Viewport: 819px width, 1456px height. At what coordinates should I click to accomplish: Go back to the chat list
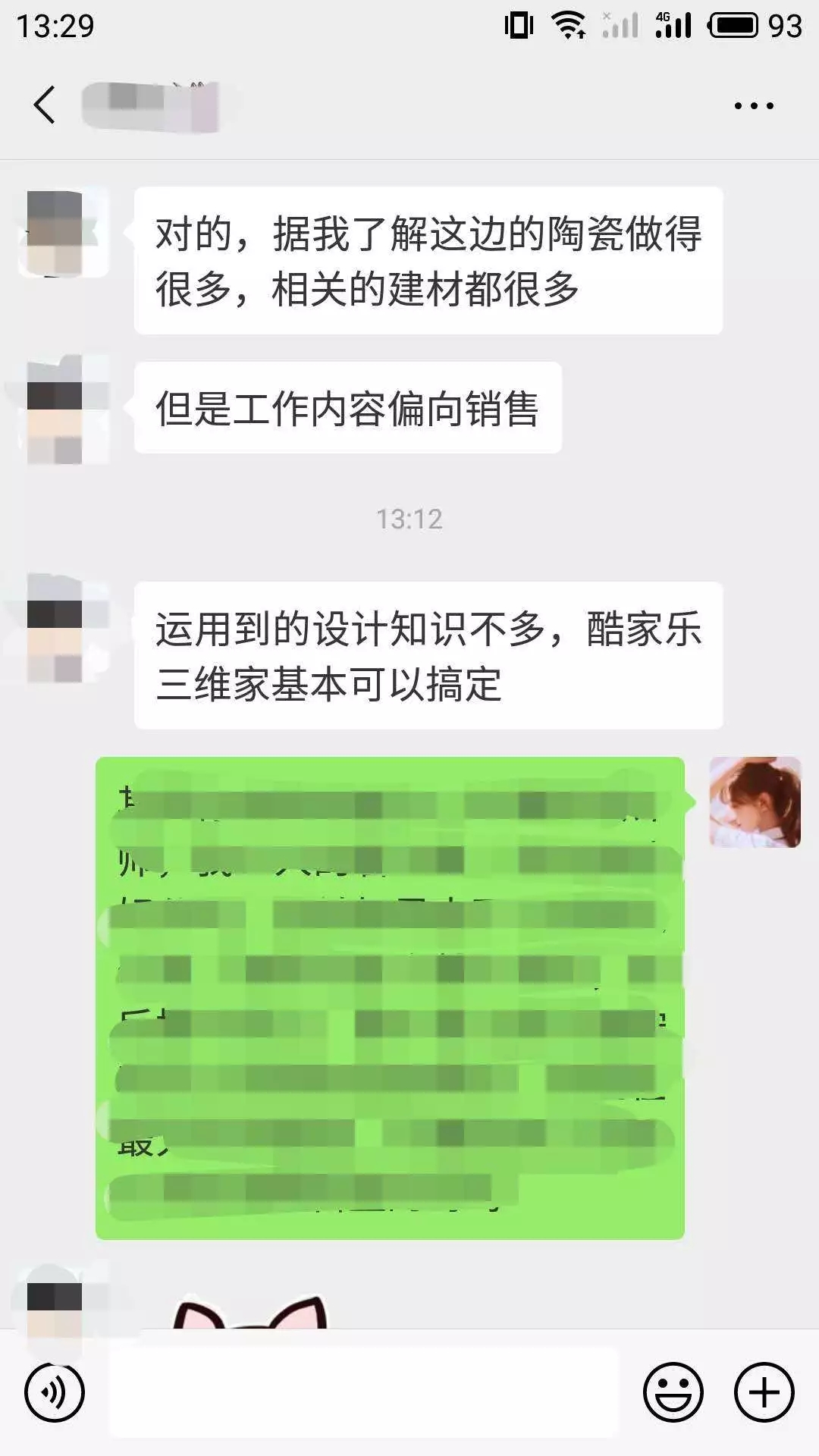click(x=45, y=105)
